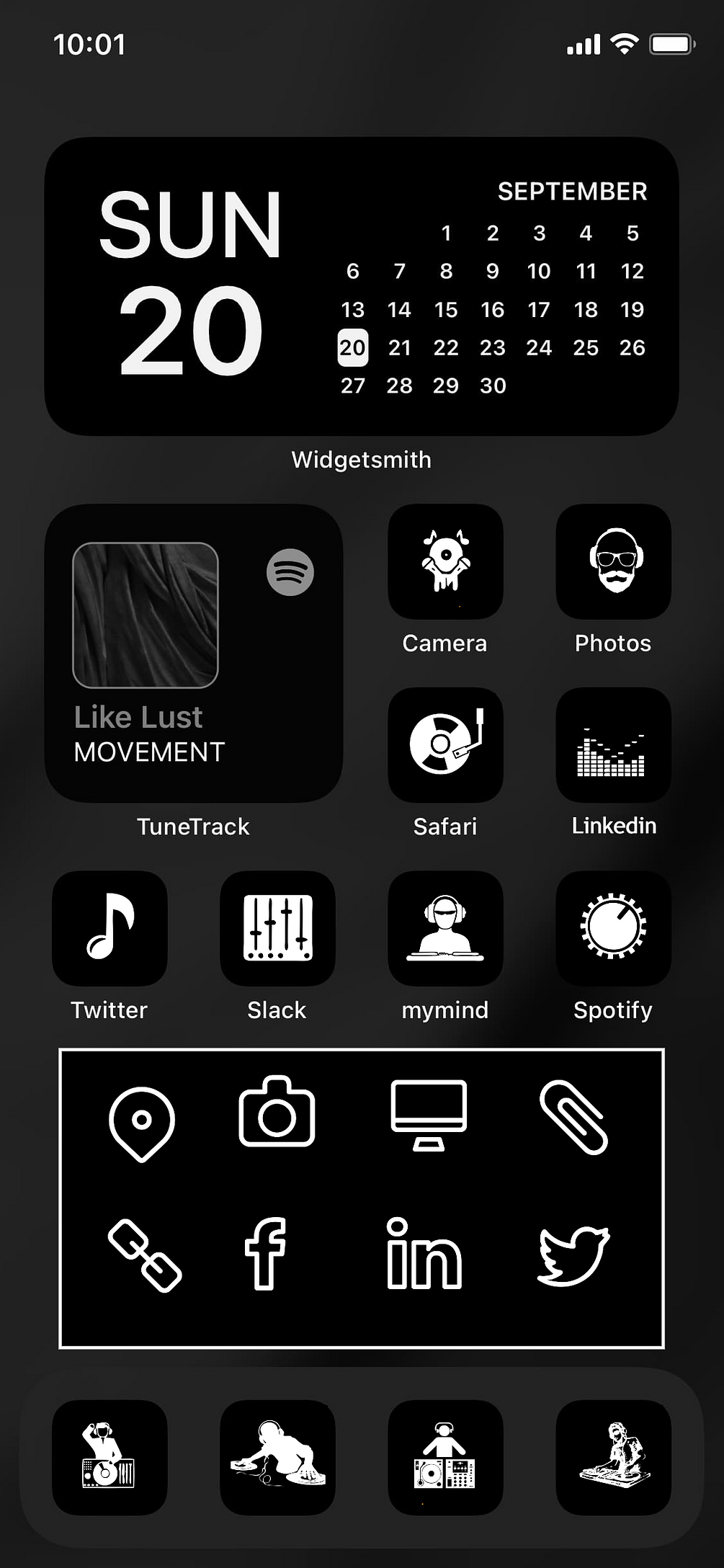The width and height of the screenshot is (724, 1568).
Task: Open the Photos app
Action: pyautogui.click(x=613, y=561)
